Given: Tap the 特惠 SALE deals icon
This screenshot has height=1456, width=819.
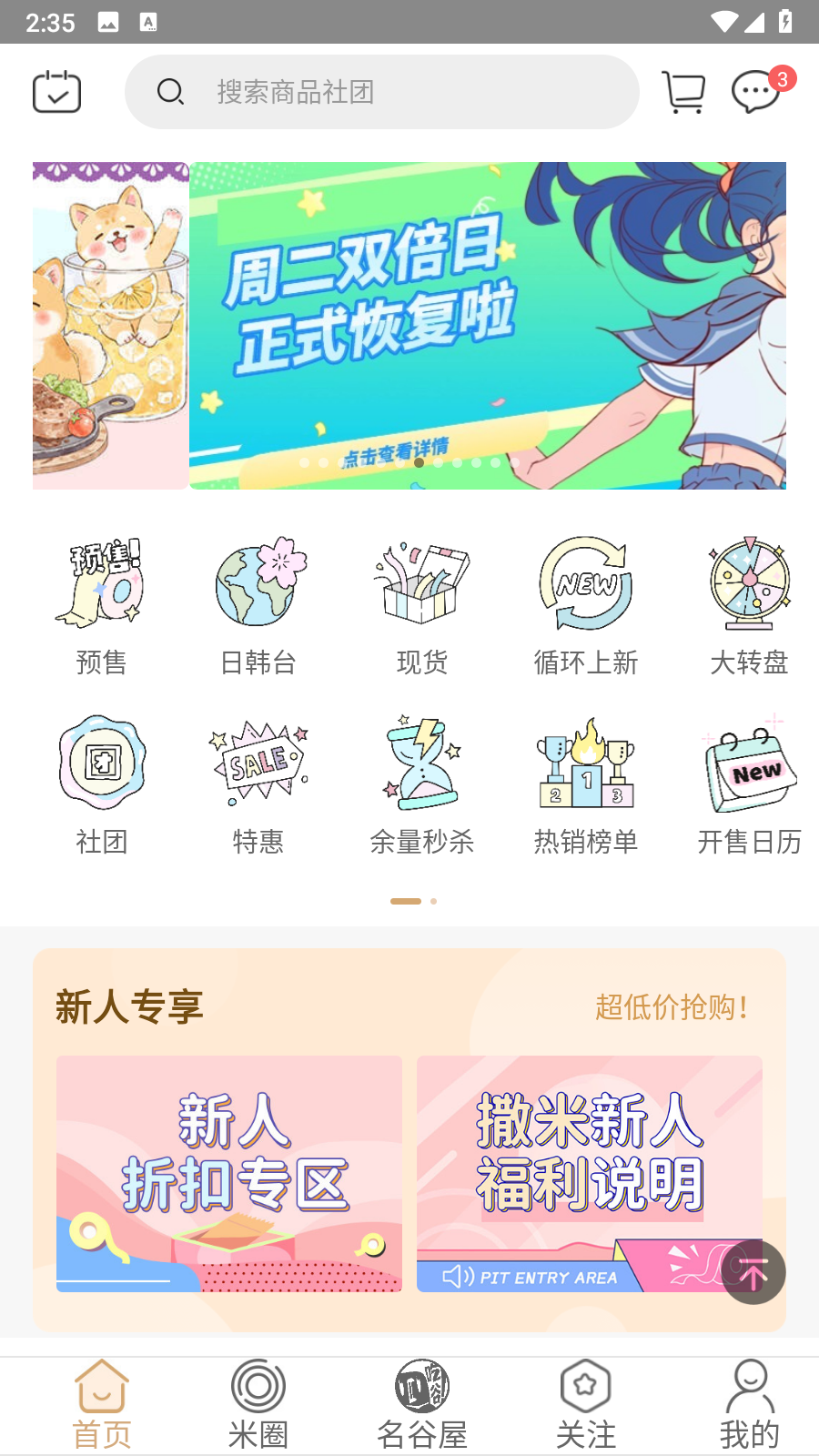Looking at the screenshot, I should (258, 781).
